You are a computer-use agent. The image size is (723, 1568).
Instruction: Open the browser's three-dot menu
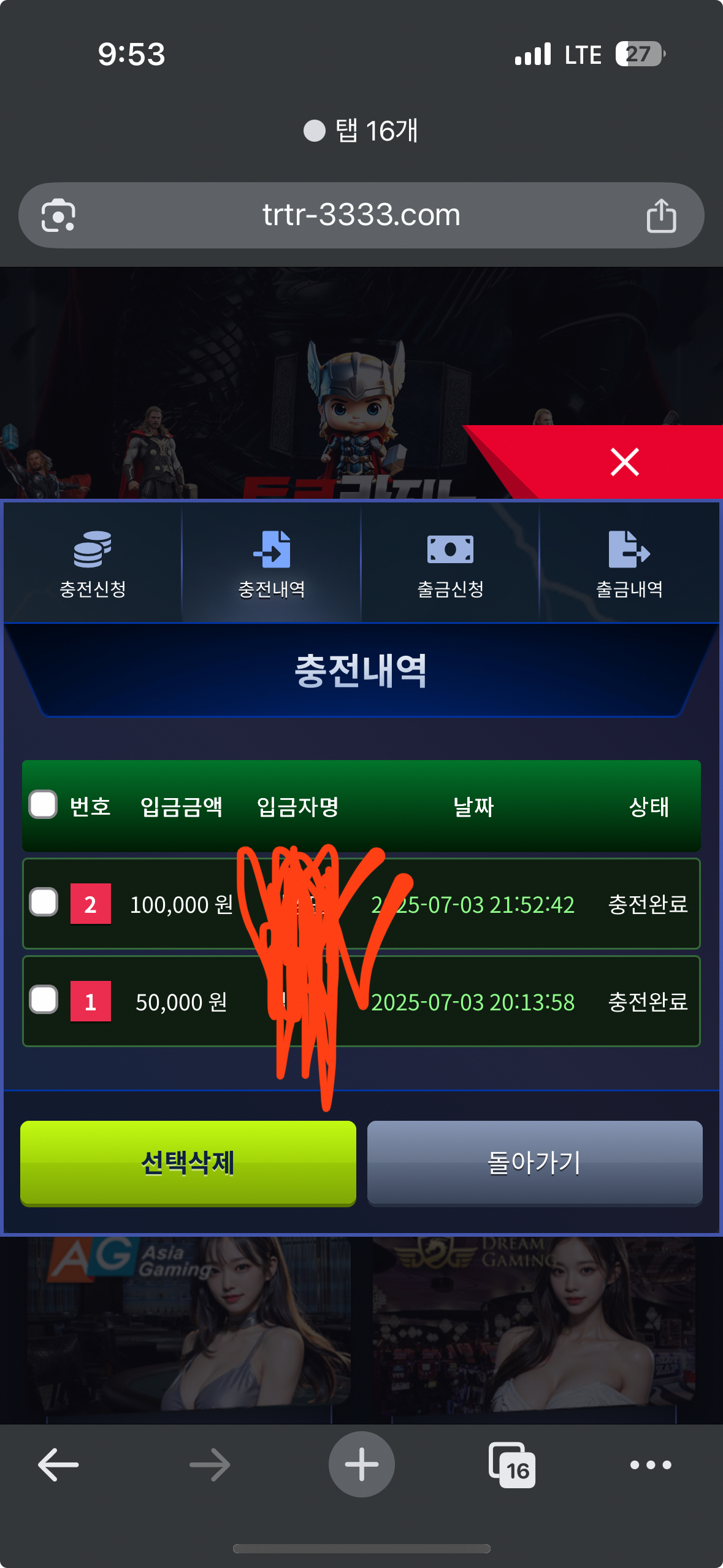pyautogui.click(x=651, y=1464)
